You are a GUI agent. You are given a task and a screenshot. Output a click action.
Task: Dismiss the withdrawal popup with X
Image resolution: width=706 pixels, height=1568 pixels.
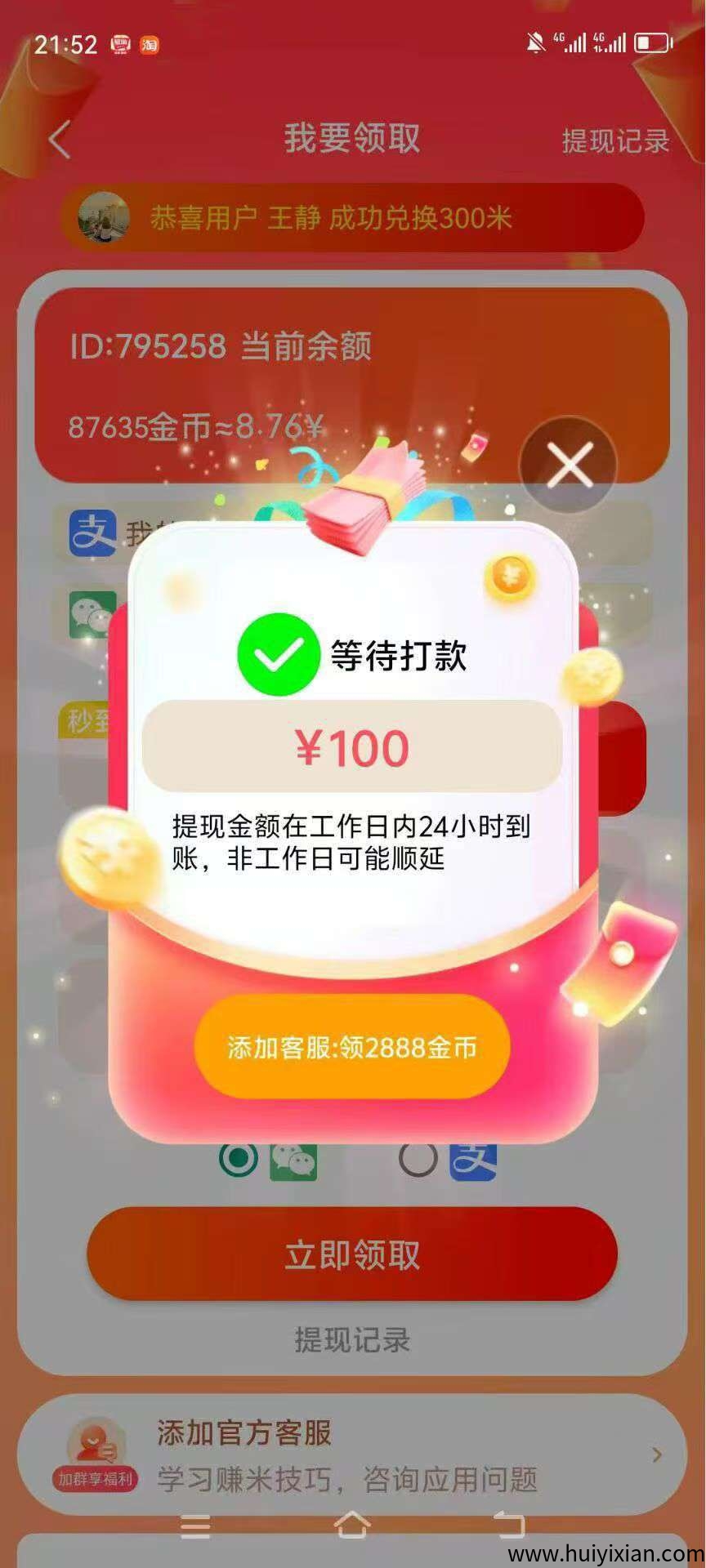point(569,465)
